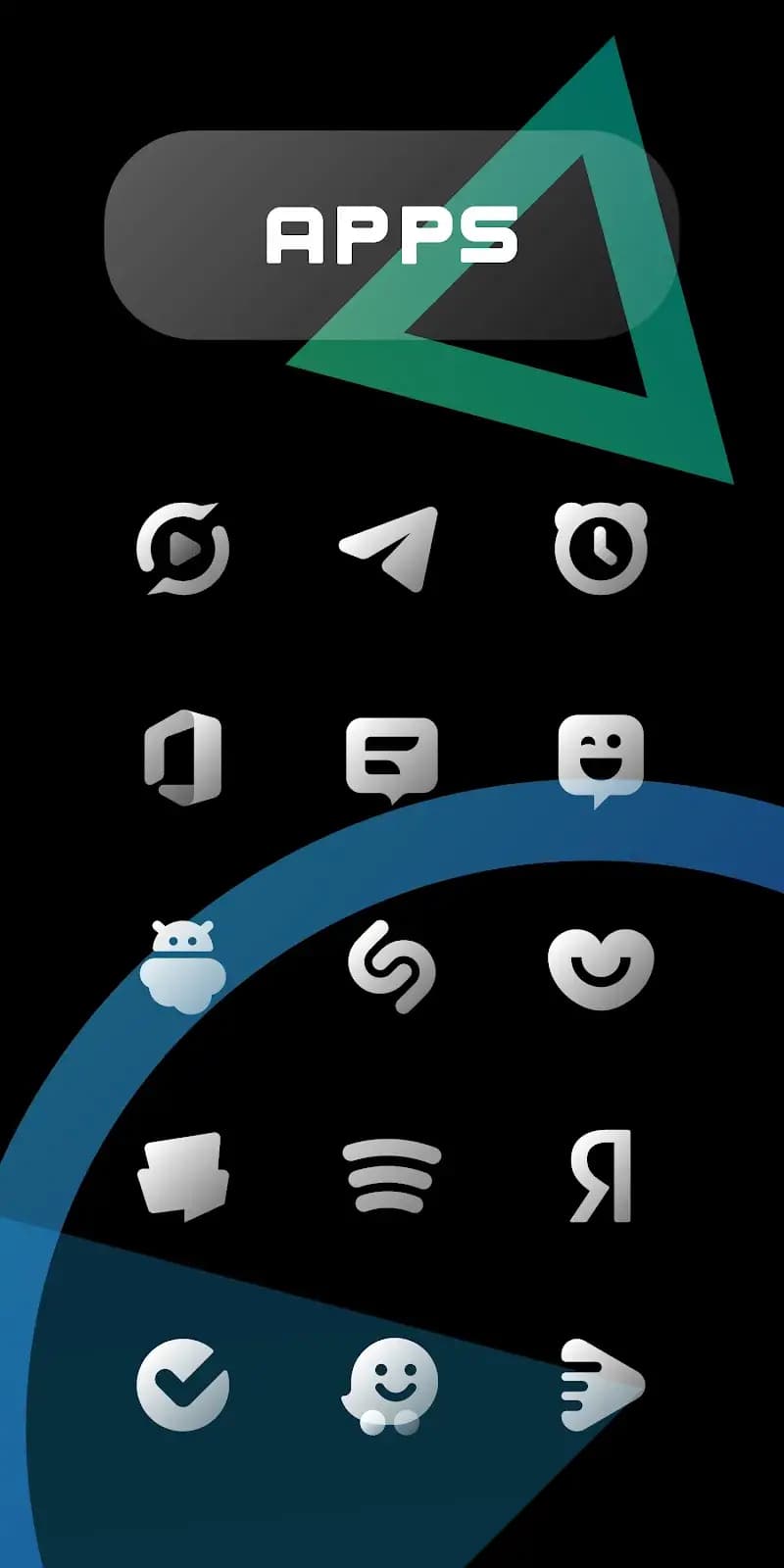The image size is (784, 1568).
Task: Open the Yandex letter icon
Action: (x=603, y=1176)
